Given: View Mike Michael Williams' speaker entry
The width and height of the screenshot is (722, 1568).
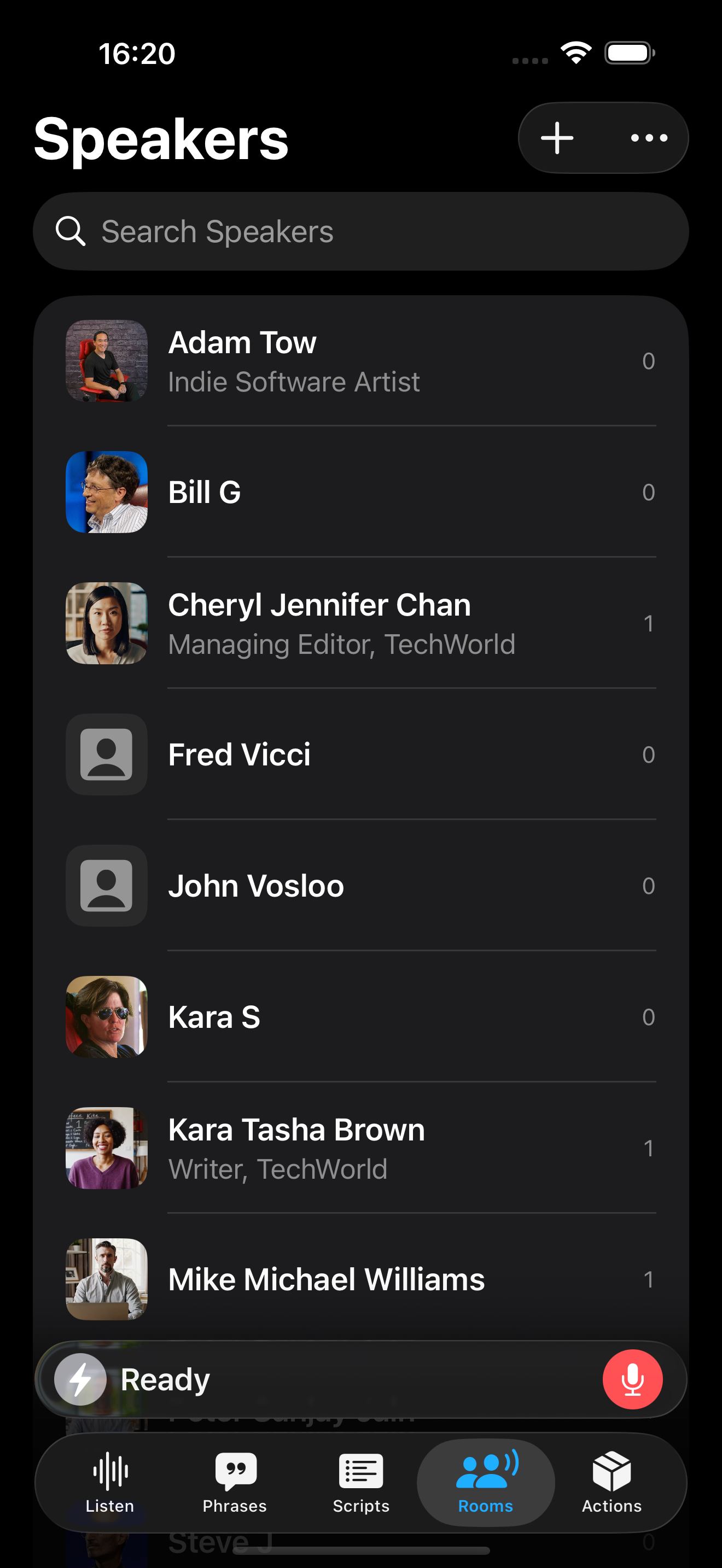Looking at the screenshot, I should pyautogui.click(x=360, y=1278).
